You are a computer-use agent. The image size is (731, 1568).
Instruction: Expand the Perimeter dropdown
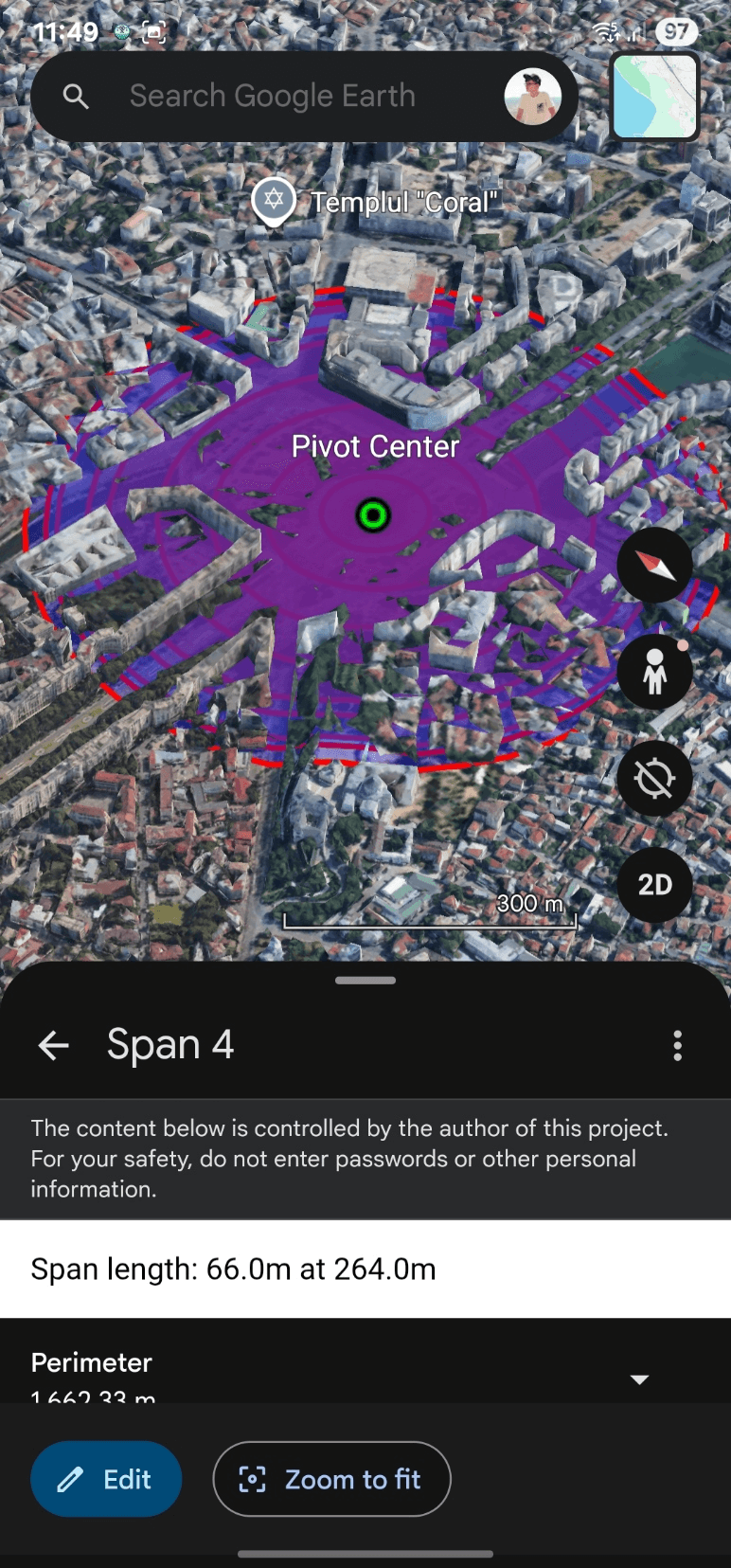coord(639,1379)
